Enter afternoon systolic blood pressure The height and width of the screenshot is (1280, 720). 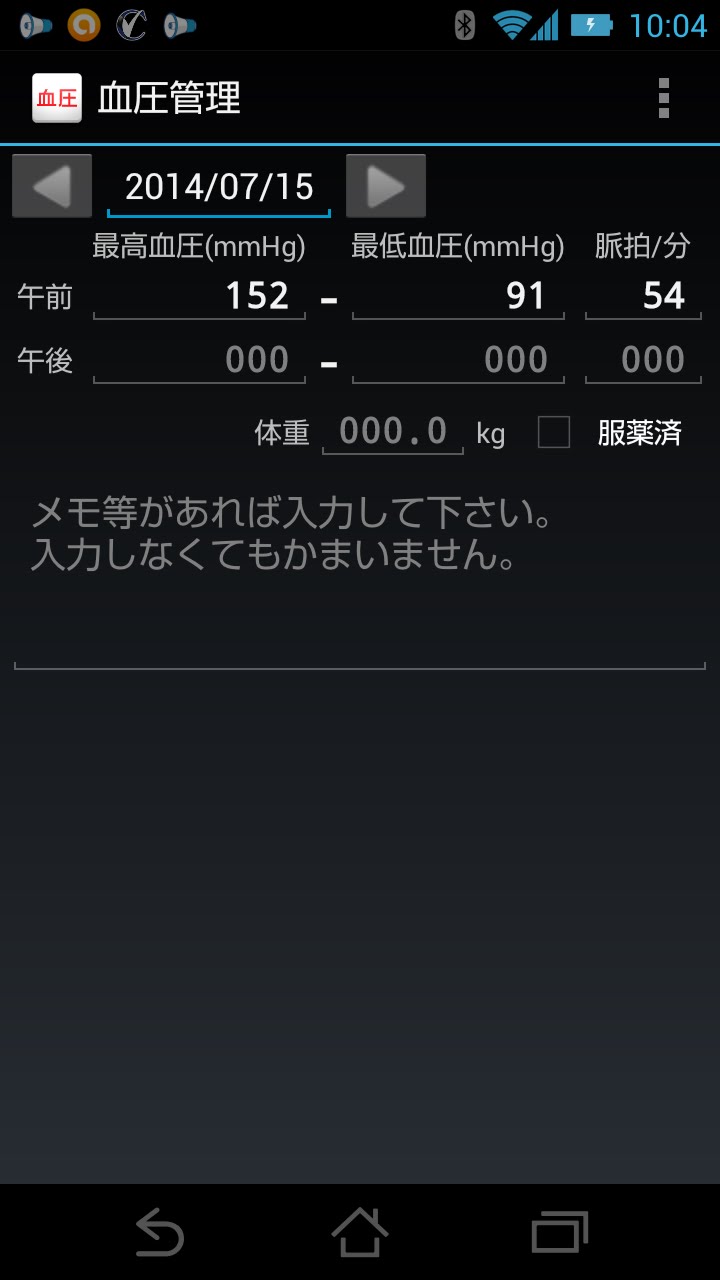click(x=199, y=360)
